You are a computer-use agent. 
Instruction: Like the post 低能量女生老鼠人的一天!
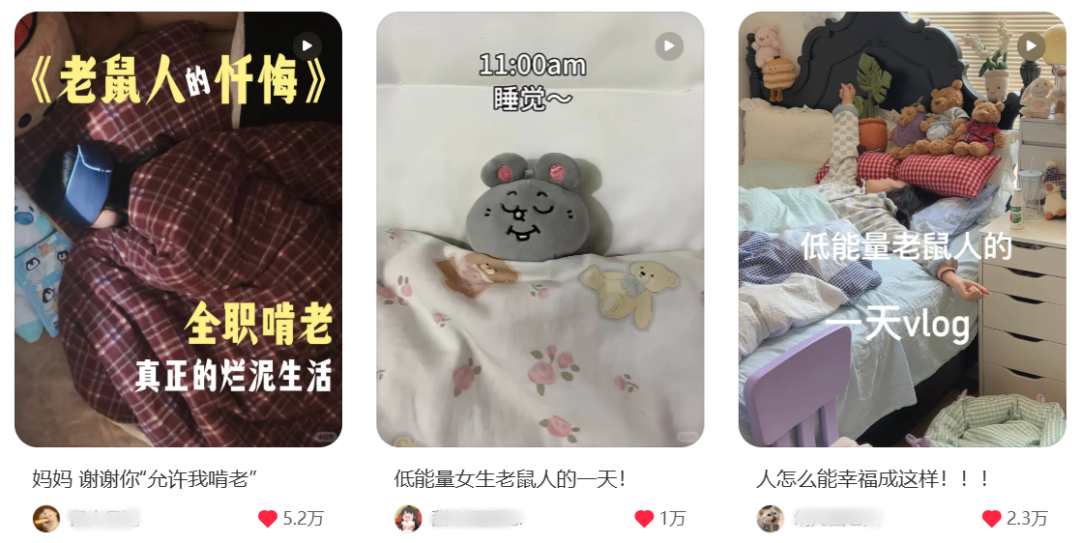tap(644, 518)
